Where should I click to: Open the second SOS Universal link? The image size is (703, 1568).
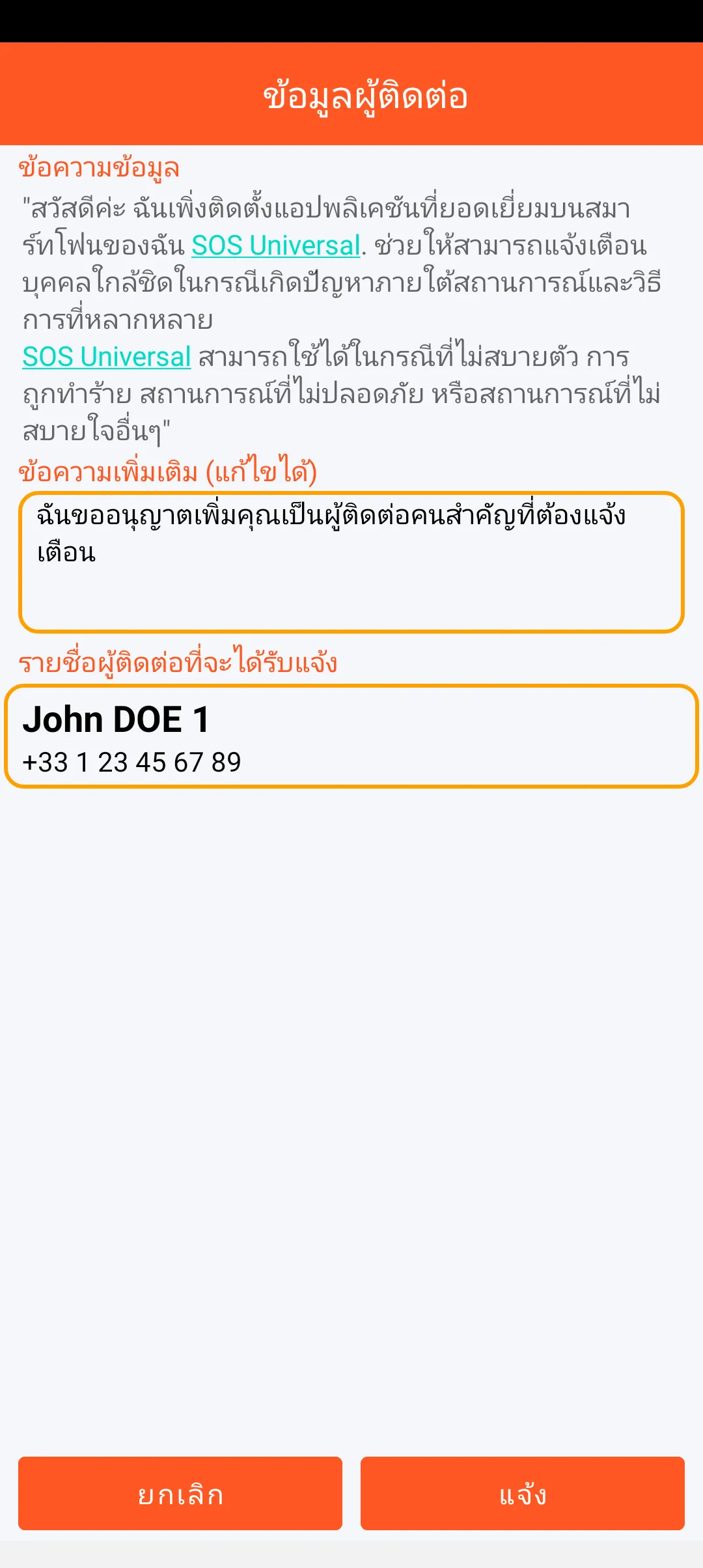(x=107, y=357)
